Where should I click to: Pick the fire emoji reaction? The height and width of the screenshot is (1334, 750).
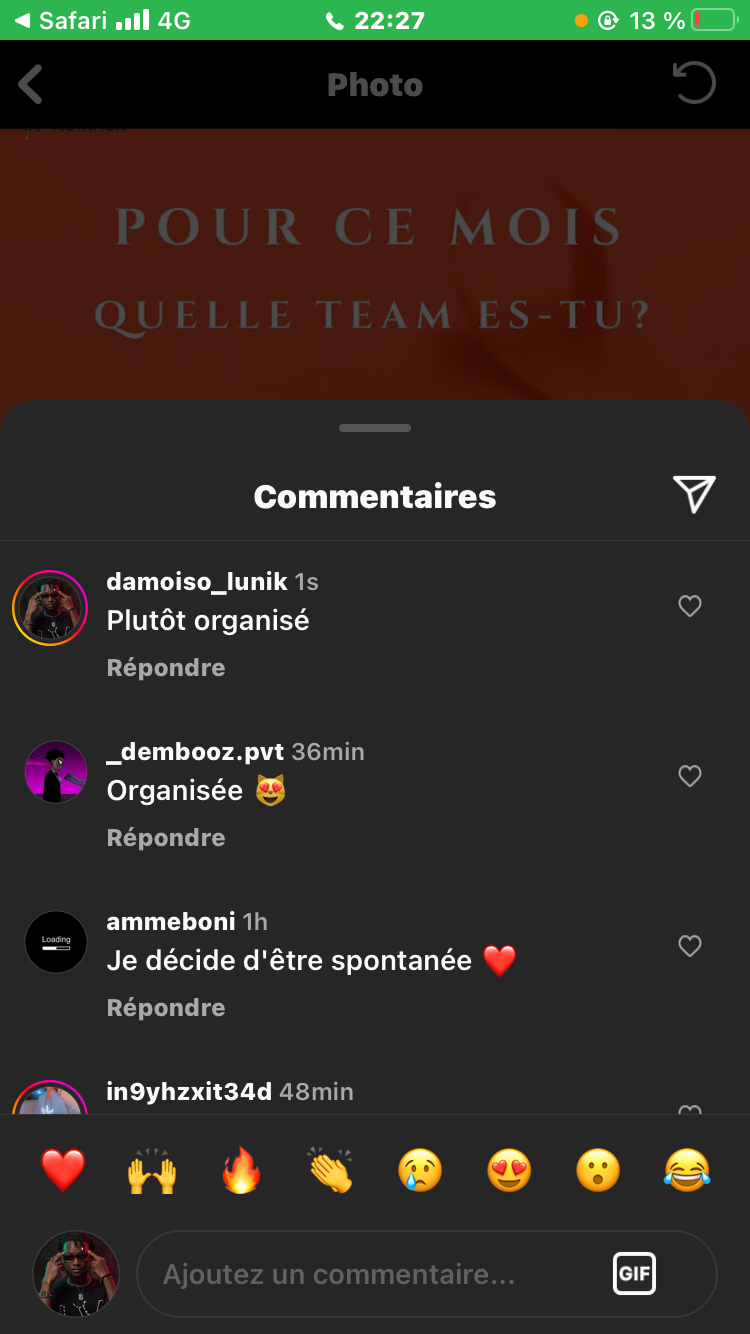coord(242,1170)
